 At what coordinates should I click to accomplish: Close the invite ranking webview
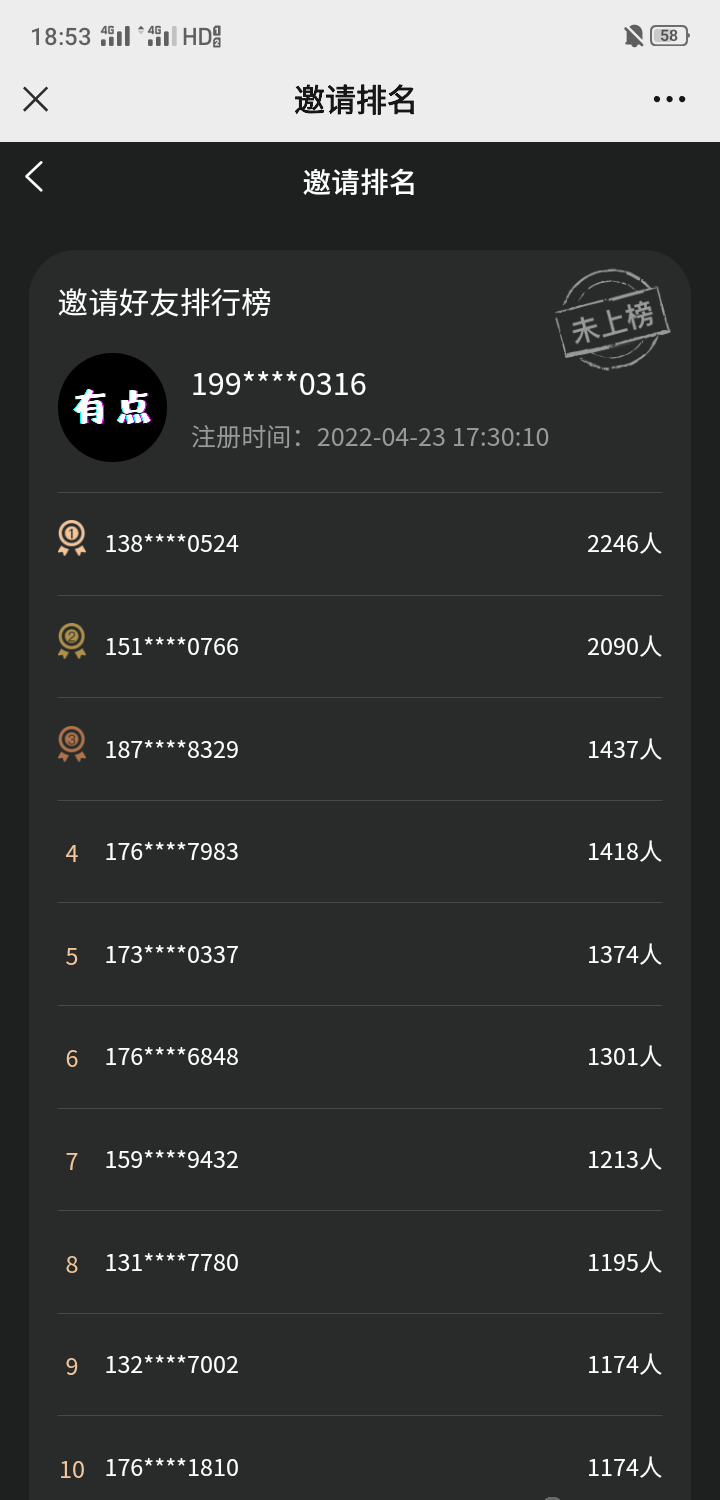36,99
